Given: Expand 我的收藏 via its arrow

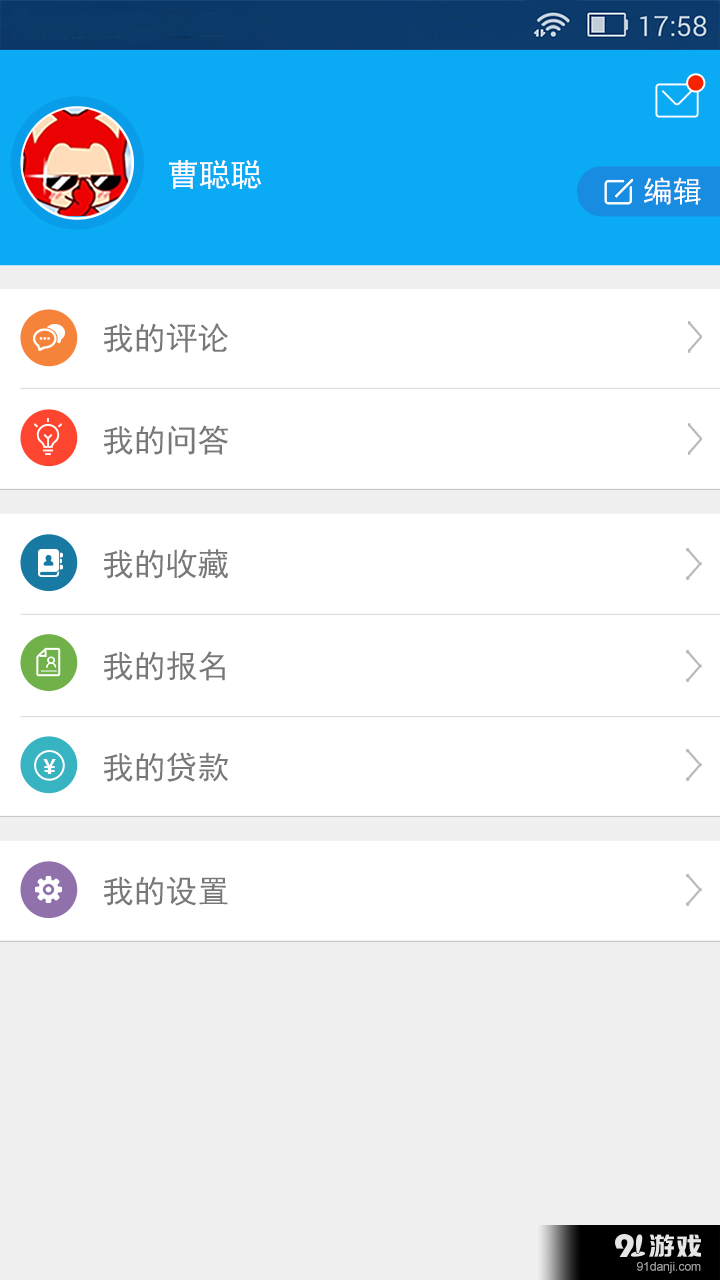Looking at the screenshot, I should point(694,563).
